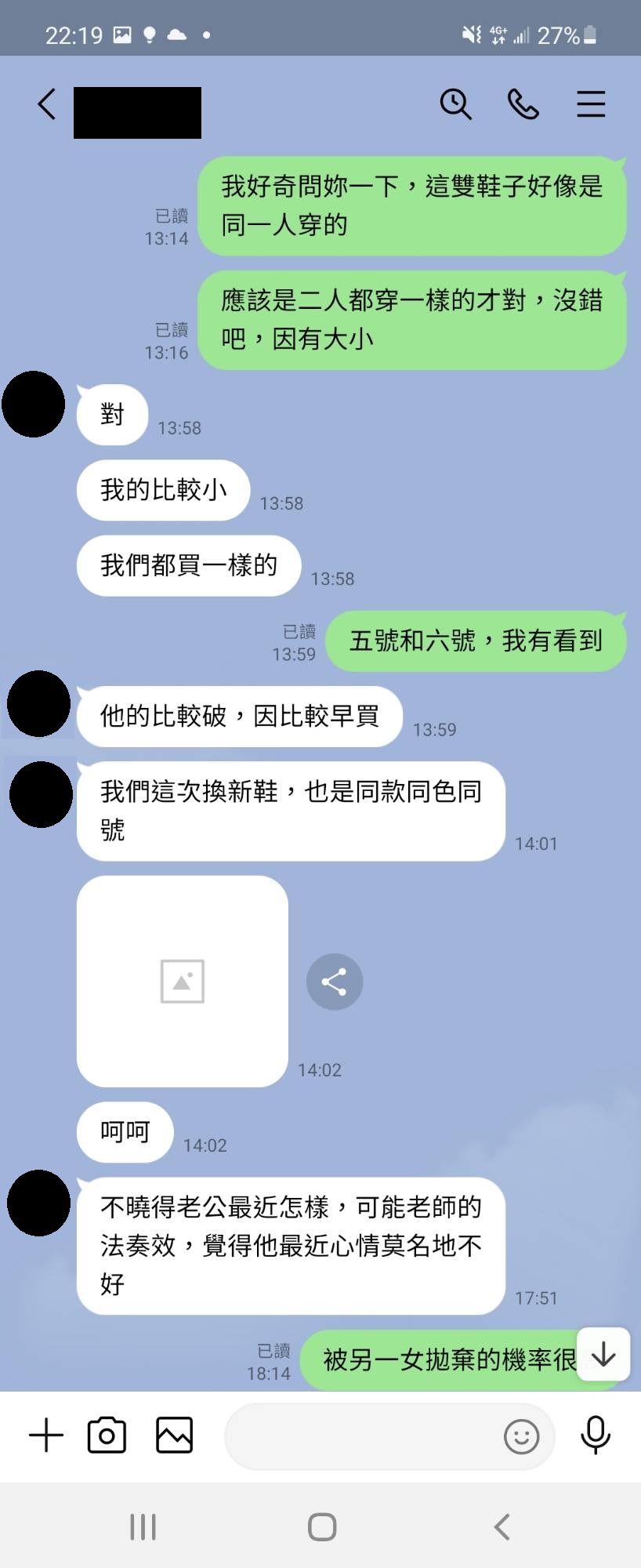The image size is (641, 1568).
Task: Open the image sent at 14:02
Action: pos(183,981)
